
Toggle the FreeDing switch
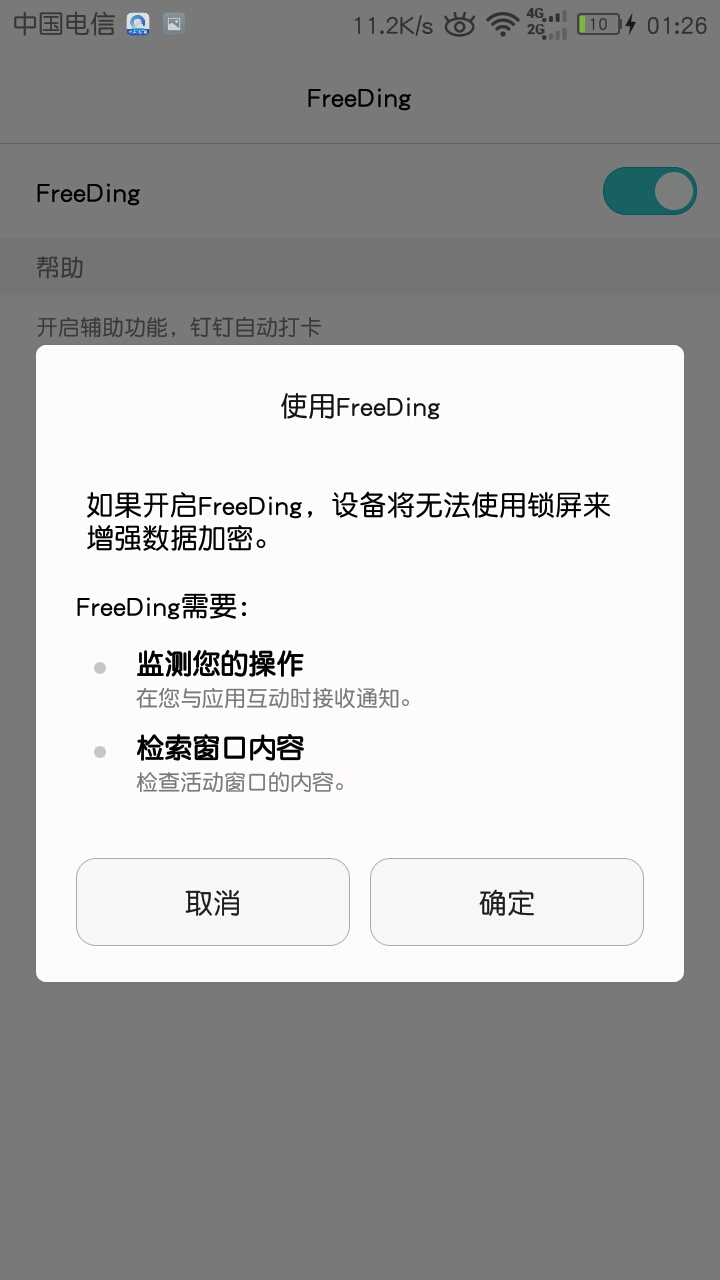tap(649, 192)
